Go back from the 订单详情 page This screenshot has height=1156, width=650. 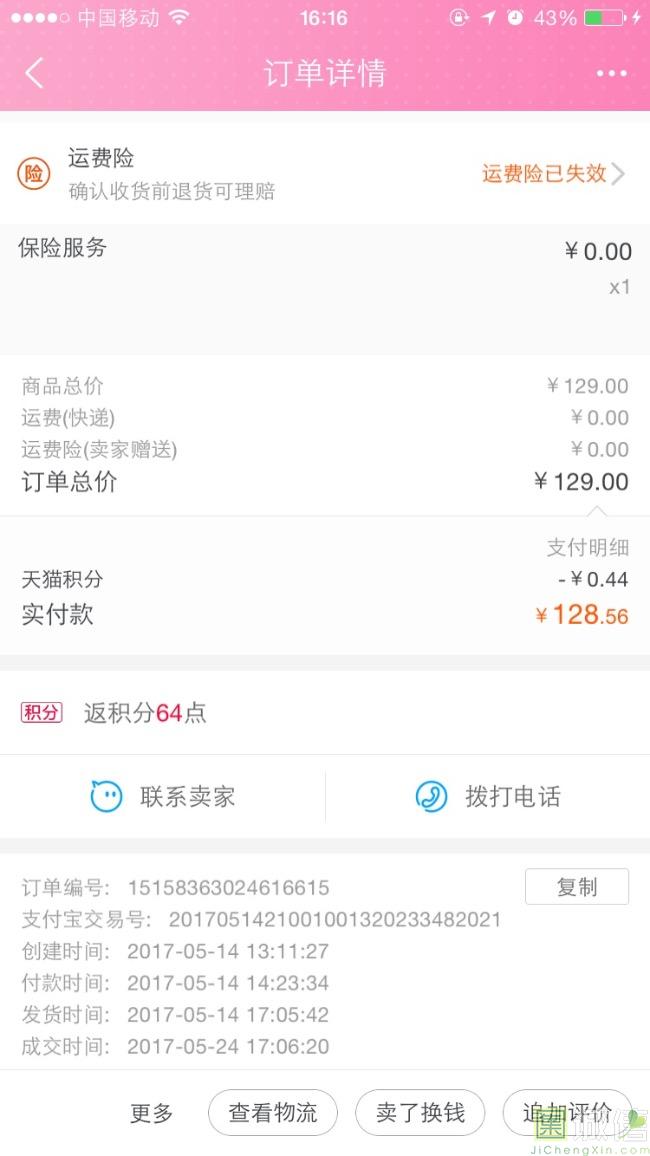34,73
